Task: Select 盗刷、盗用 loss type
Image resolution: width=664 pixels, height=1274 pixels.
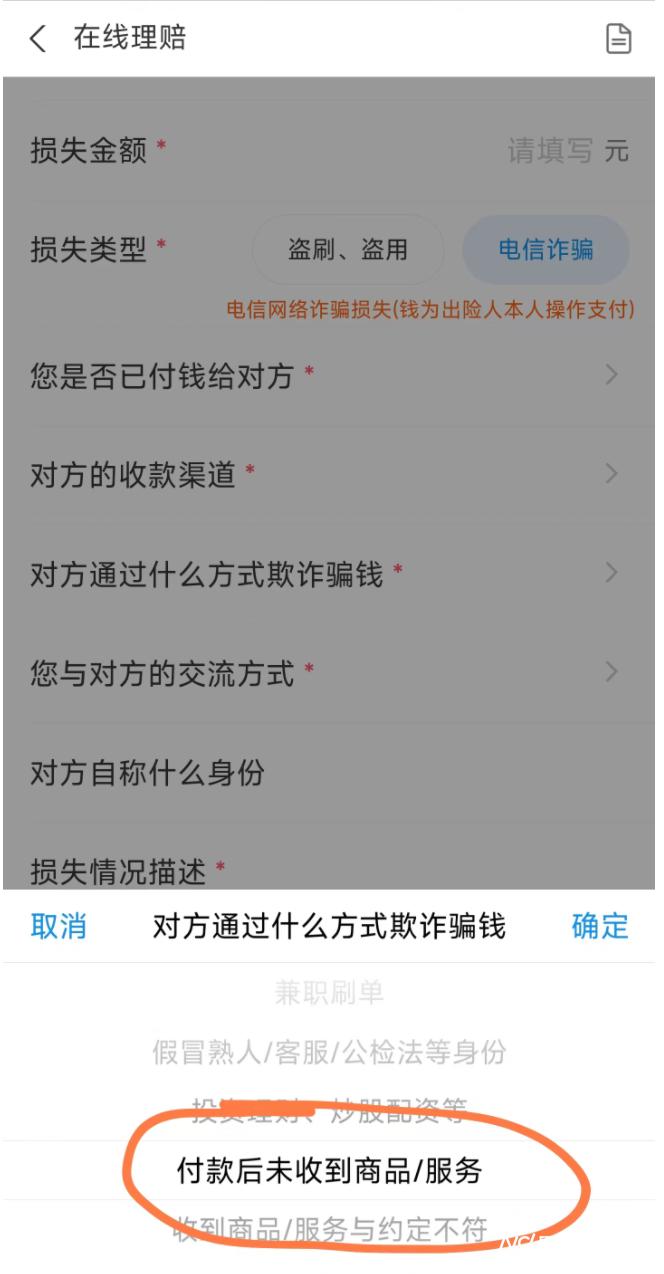Action: pos(348,249)
